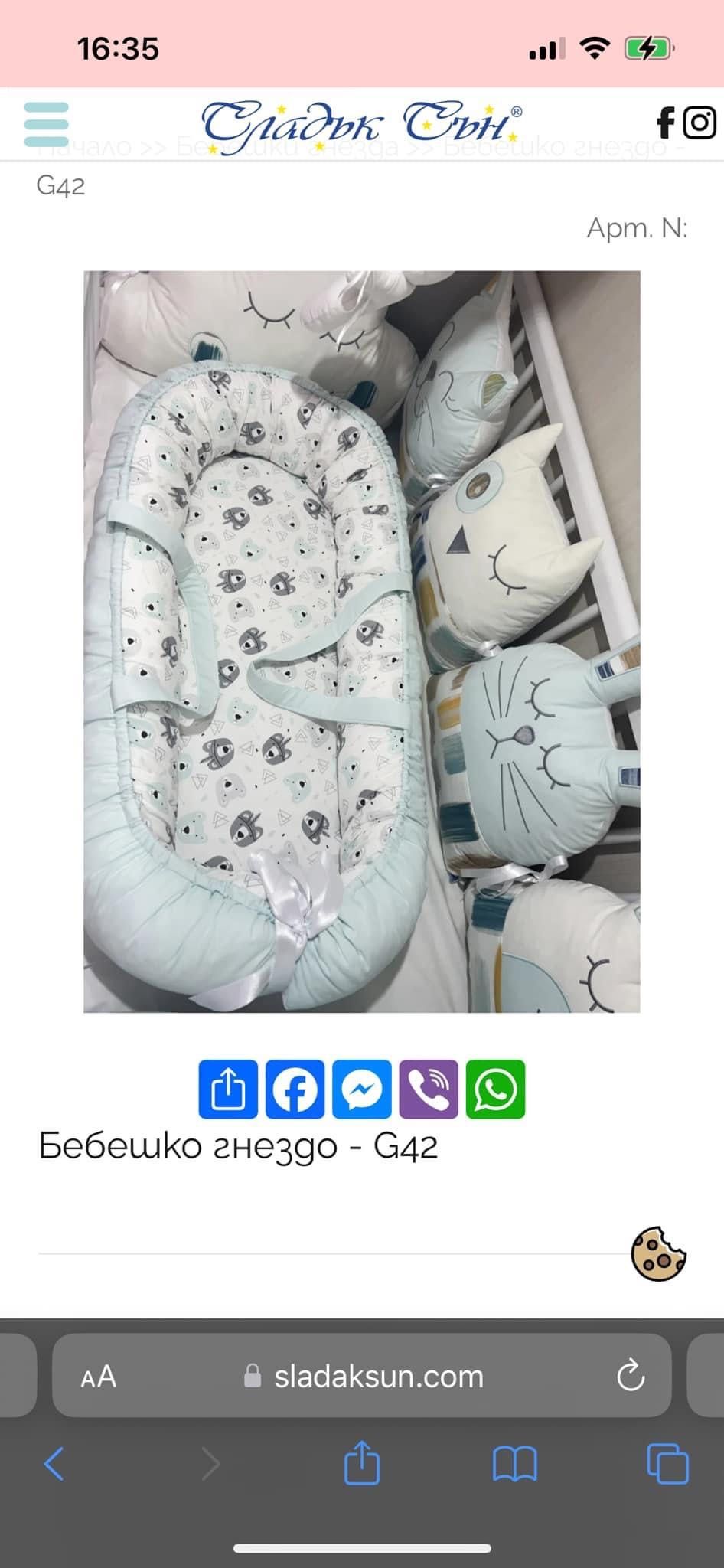Share product via WhatsApp
Viewport: 724px width, 1568px height.
coord(495,1089)
